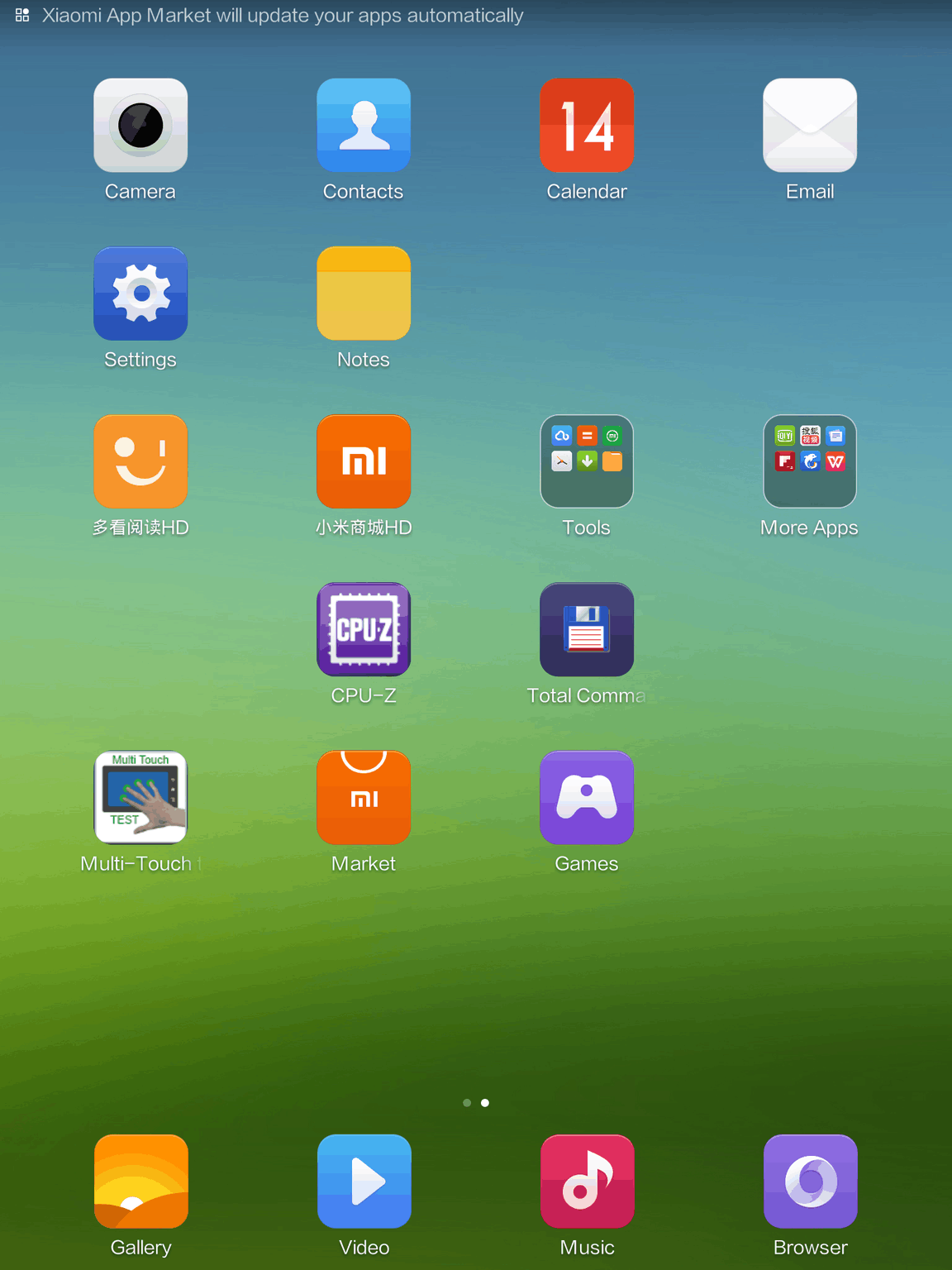The width and height of the screenshot is (952, 1270).
Task: Launch the Browser
Action: [x=810, y=1181]
